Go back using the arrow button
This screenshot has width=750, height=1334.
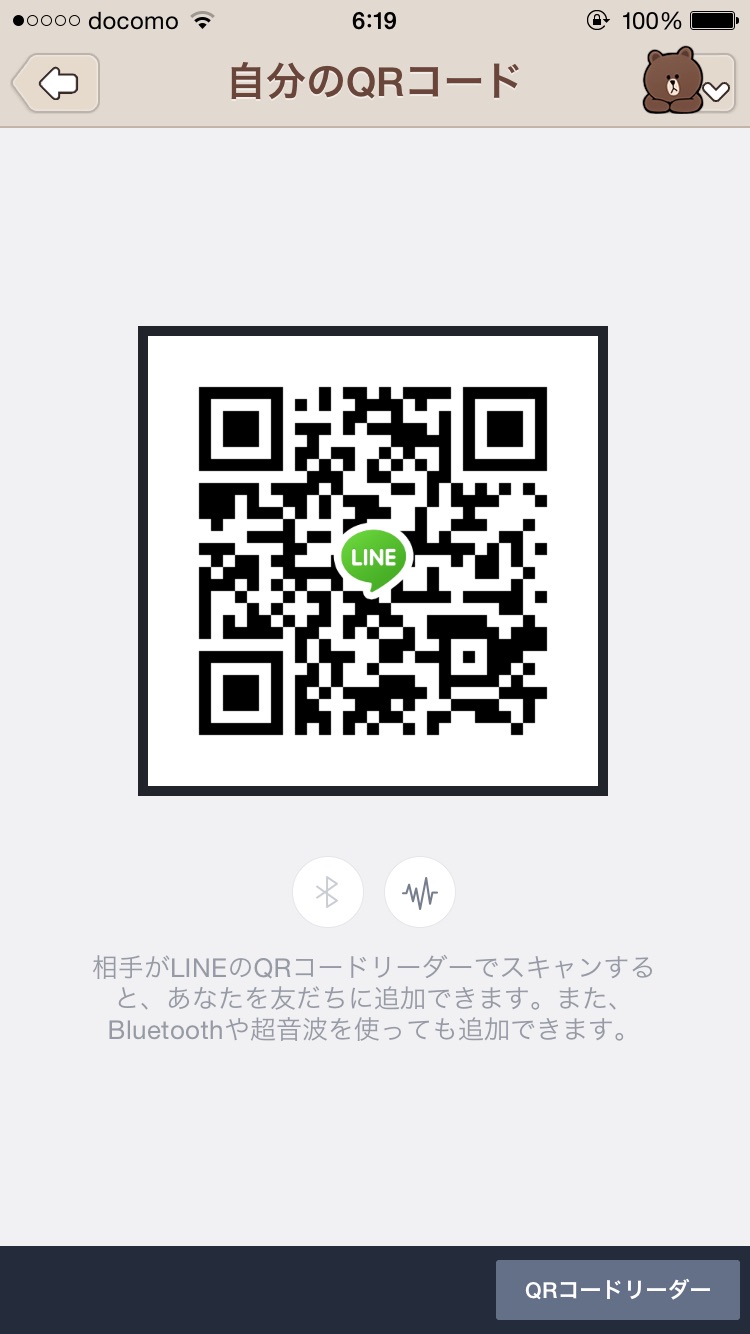point(56,83)
